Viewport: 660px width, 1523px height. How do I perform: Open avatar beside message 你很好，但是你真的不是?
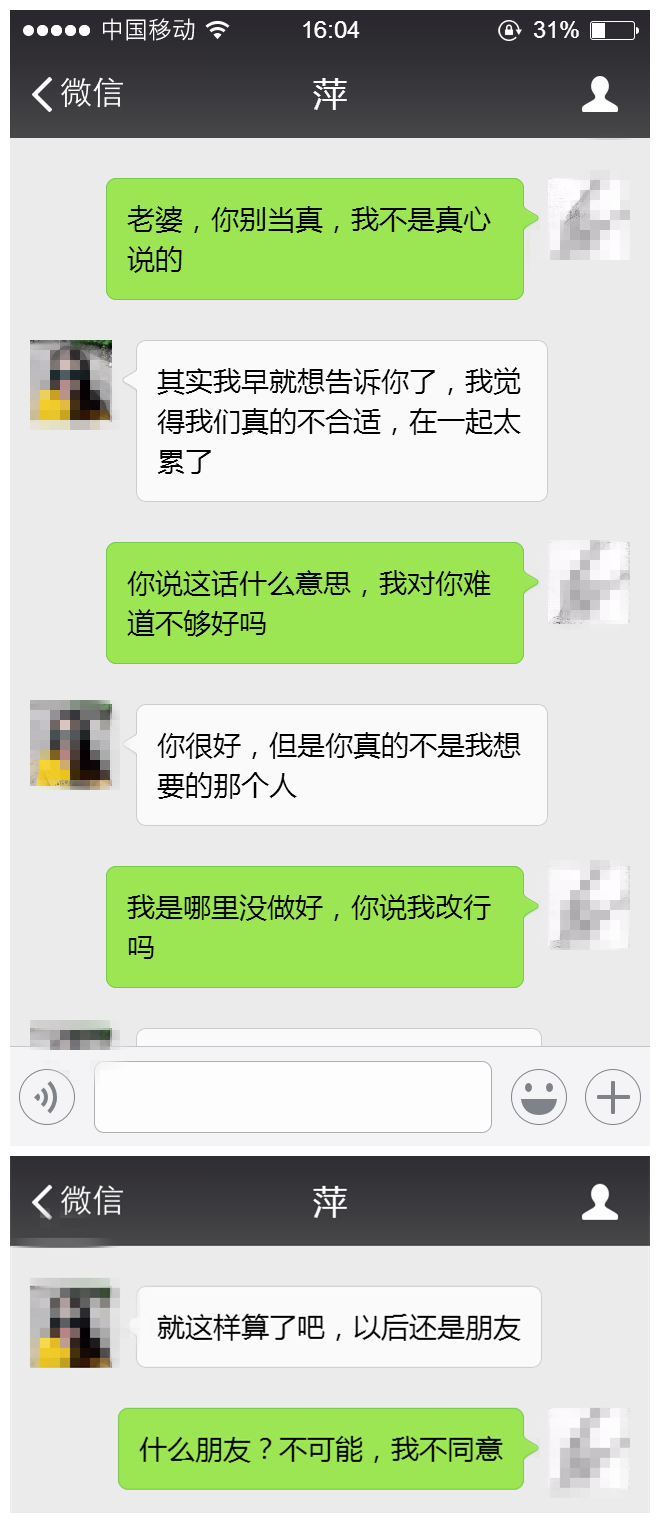pos(71,744)
